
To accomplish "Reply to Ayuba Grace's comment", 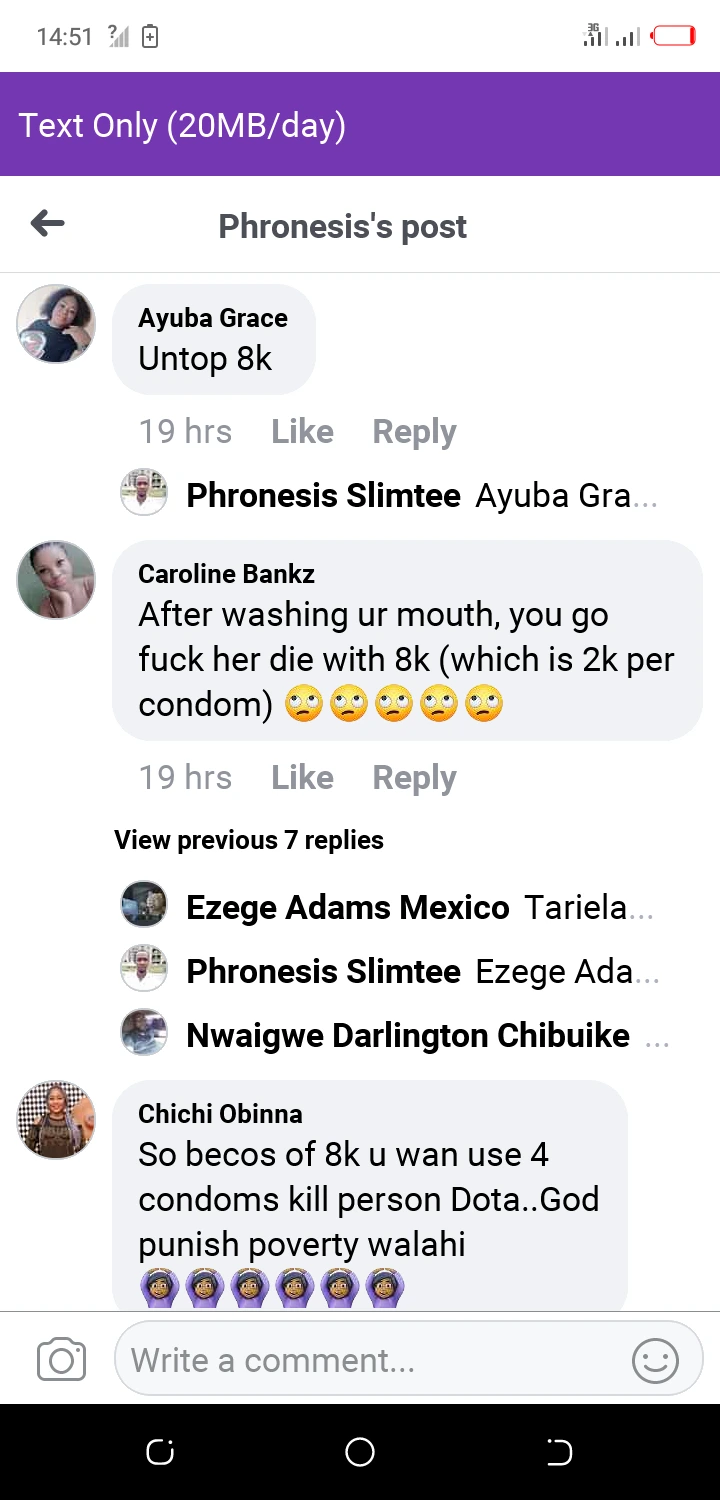I will pyautogui.click(x=414, y=432).
